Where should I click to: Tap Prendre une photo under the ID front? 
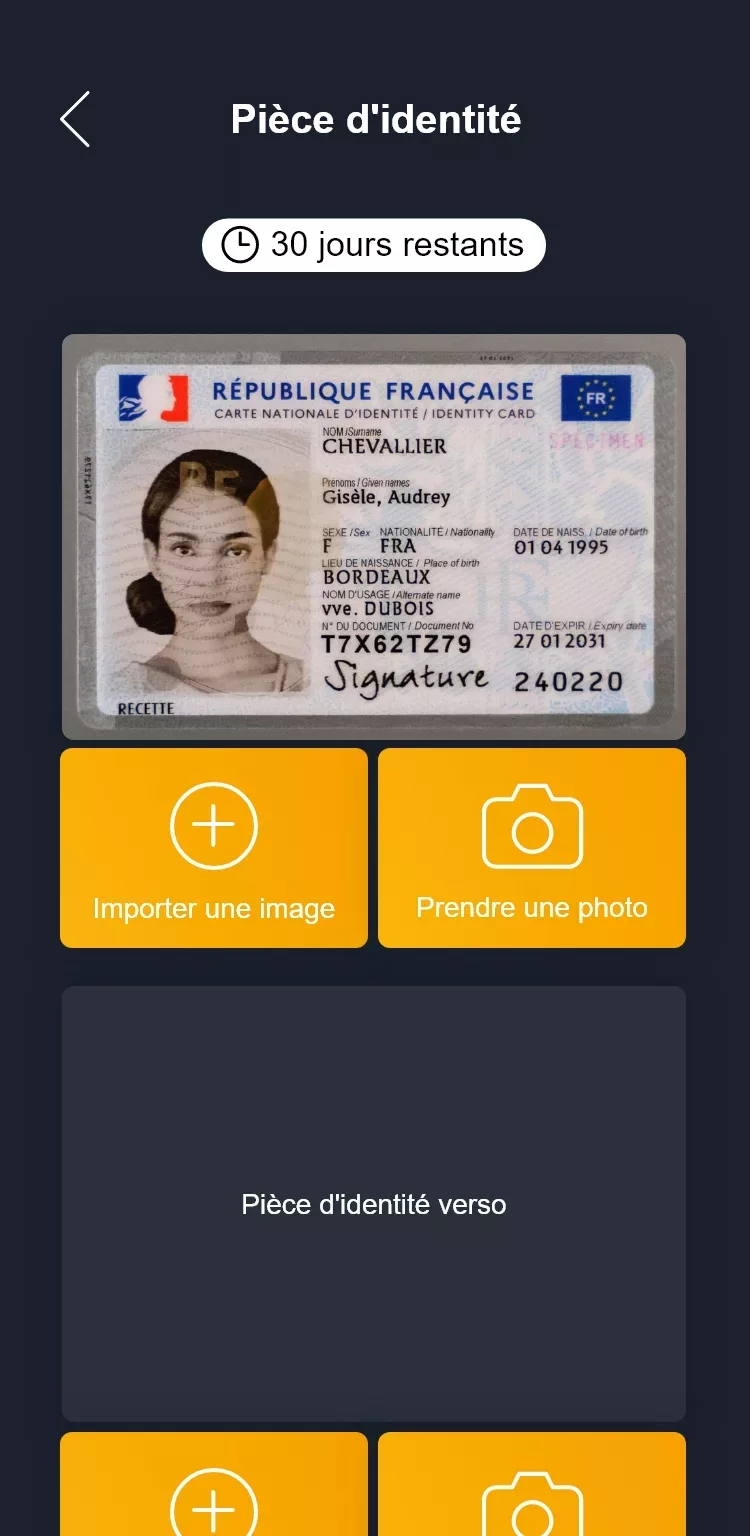click(532, 848)
